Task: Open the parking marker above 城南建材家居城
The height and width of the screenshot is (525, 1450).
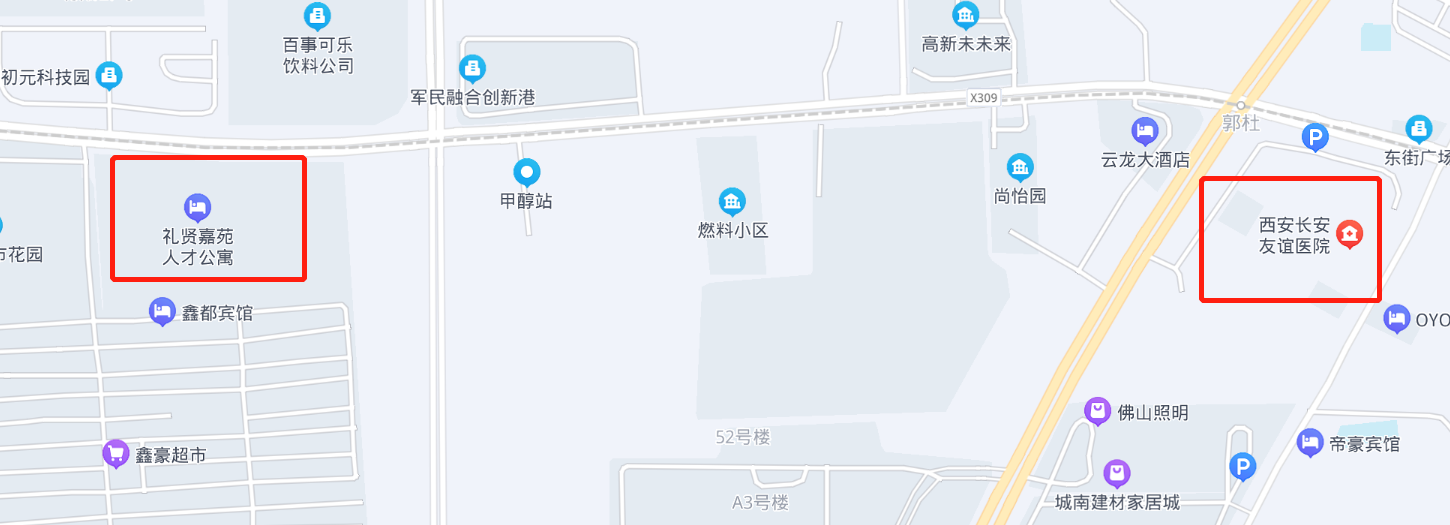Action: coord(1242,466)
